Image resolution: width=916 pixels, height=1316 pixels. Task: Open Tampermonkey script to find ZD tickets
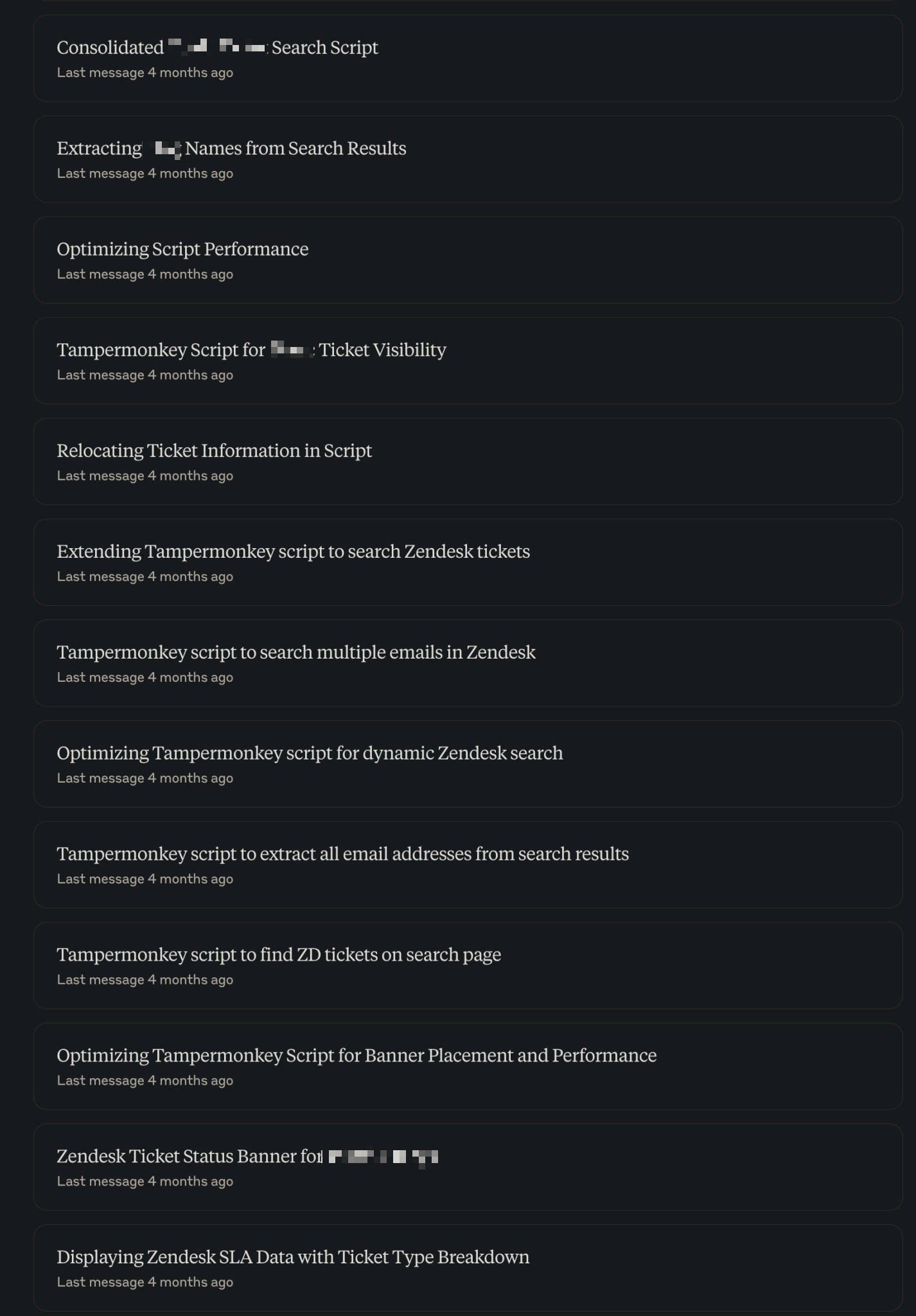[x=279, y=956]
